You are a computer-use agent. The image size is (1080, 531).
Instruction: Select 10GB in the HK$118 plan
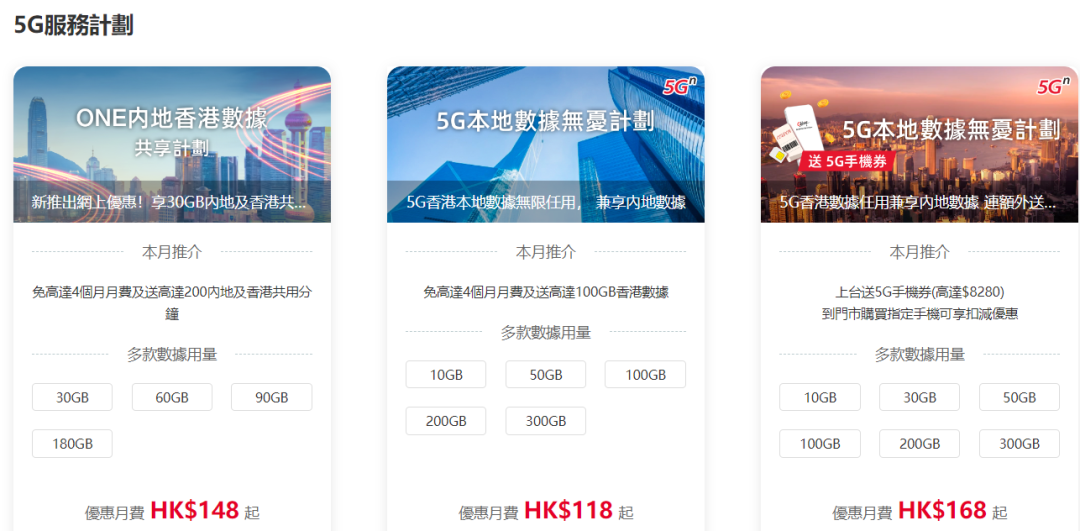[446, 375]
